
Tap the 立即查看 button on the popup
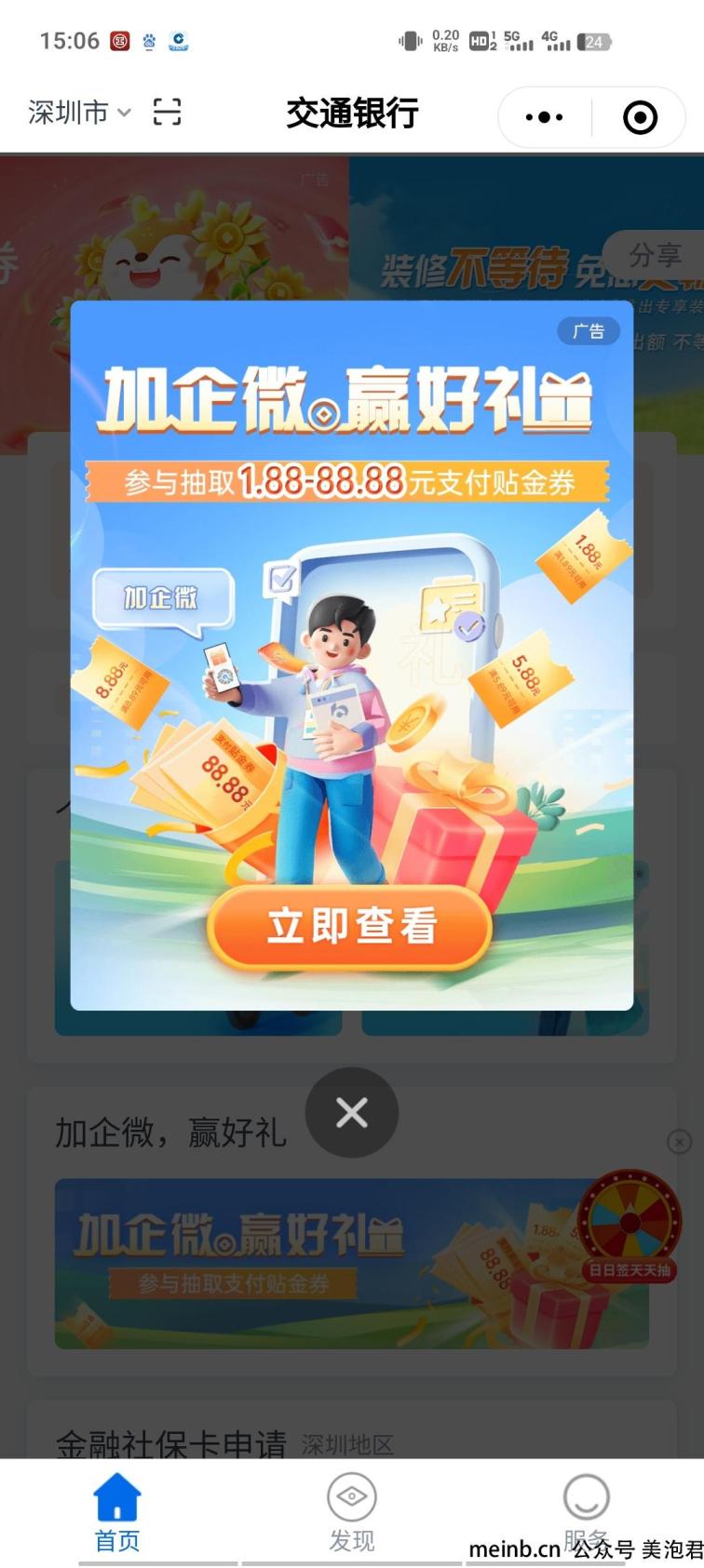350,926
